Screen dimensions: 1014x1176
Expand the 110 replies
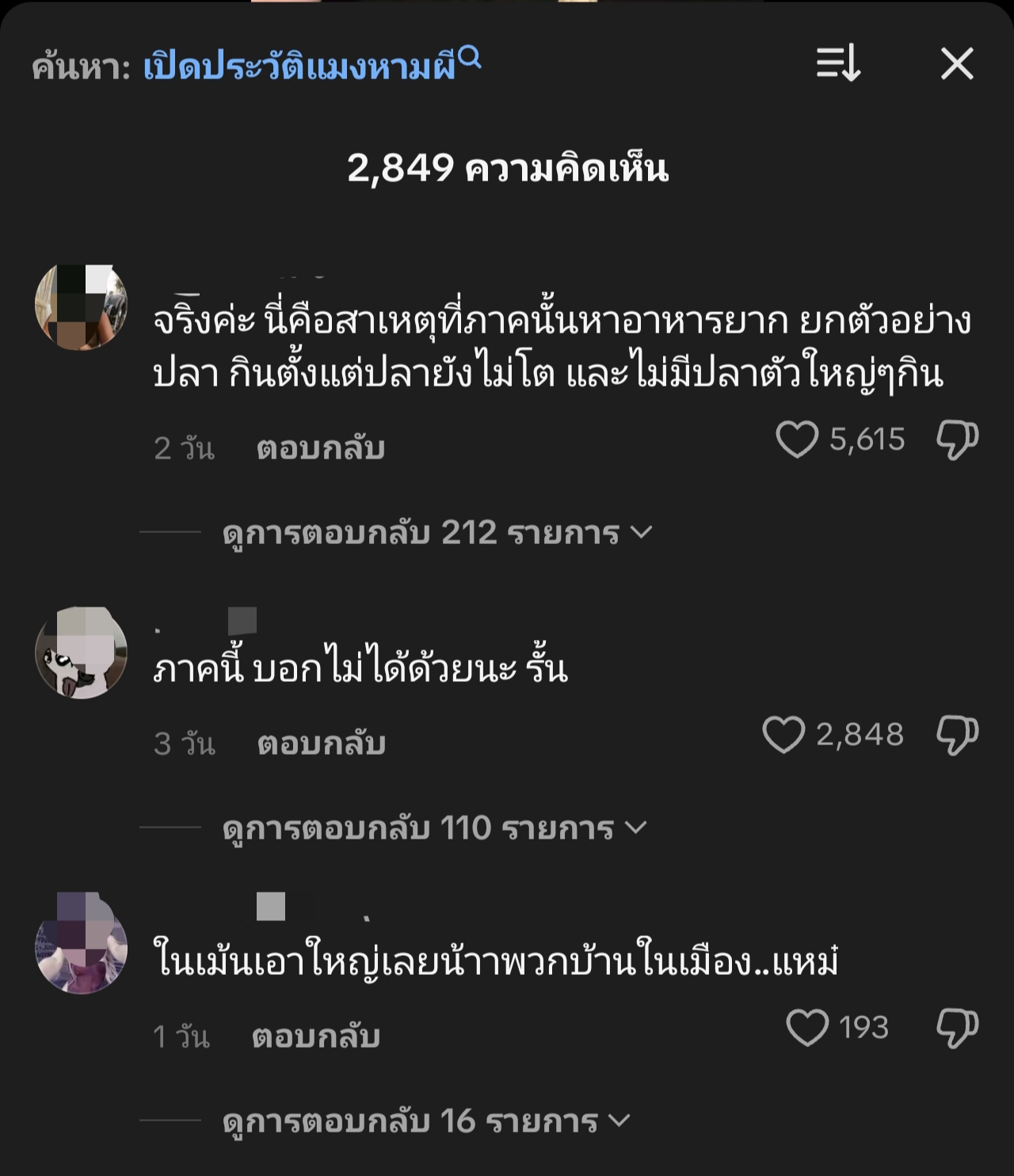tap(433, 828)
